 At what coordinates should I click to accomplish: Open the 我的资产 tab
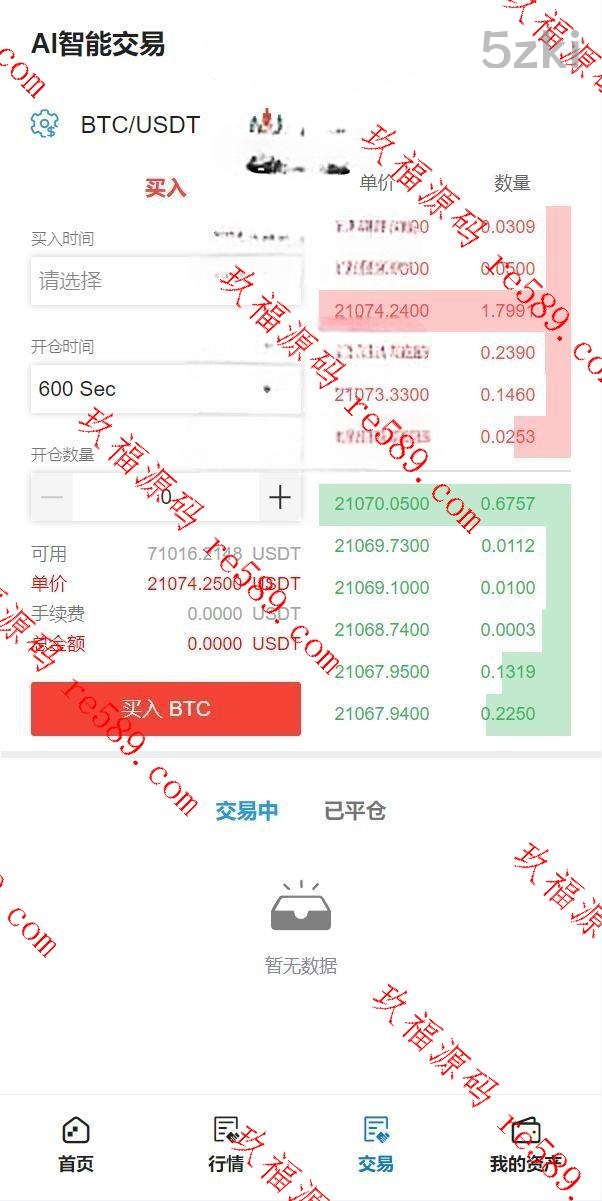coord(525,1145)
